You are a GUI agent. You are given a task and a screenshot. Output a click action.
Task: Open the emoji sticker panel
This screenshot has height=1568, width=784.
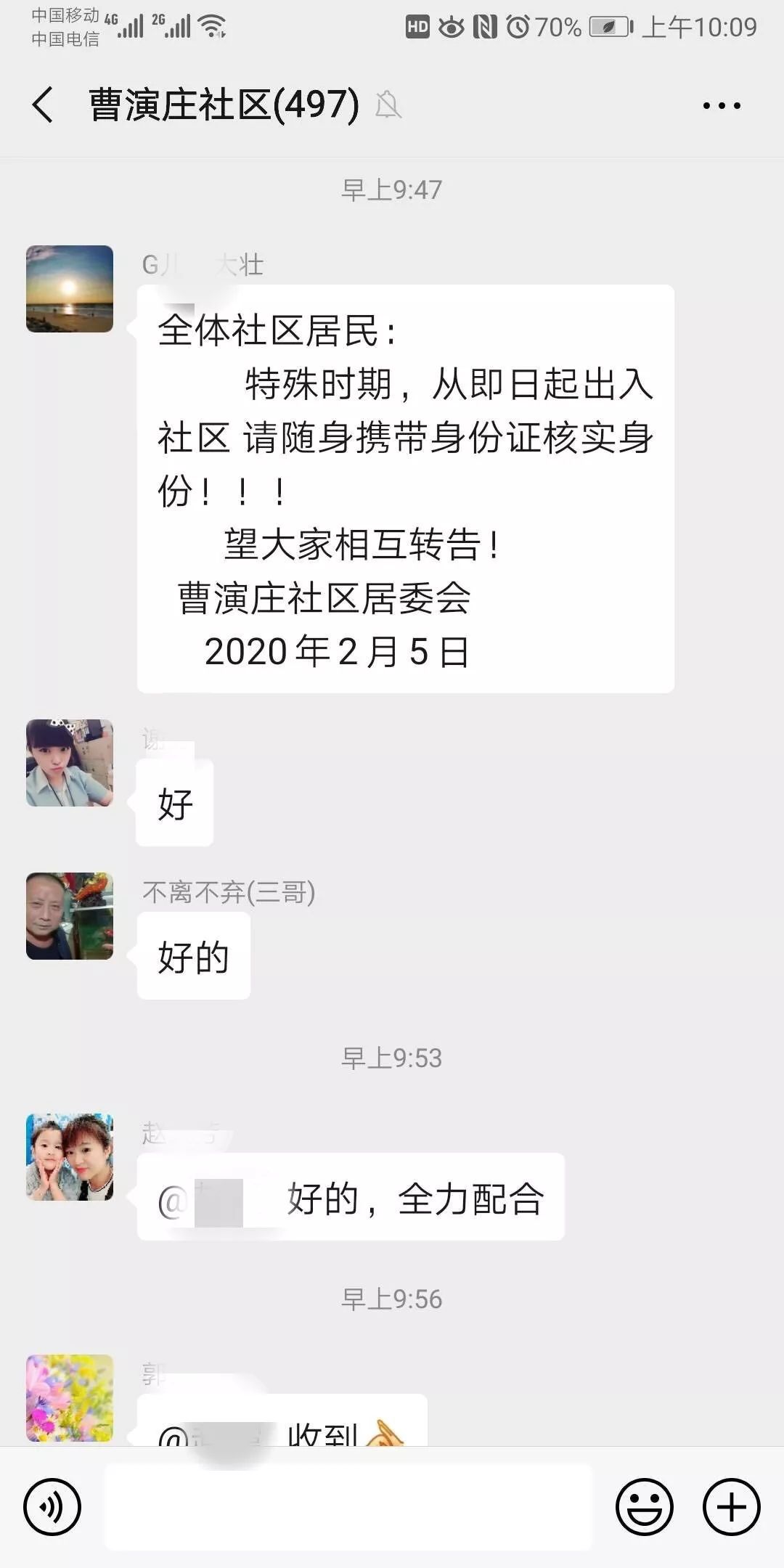click(645, 1507)
